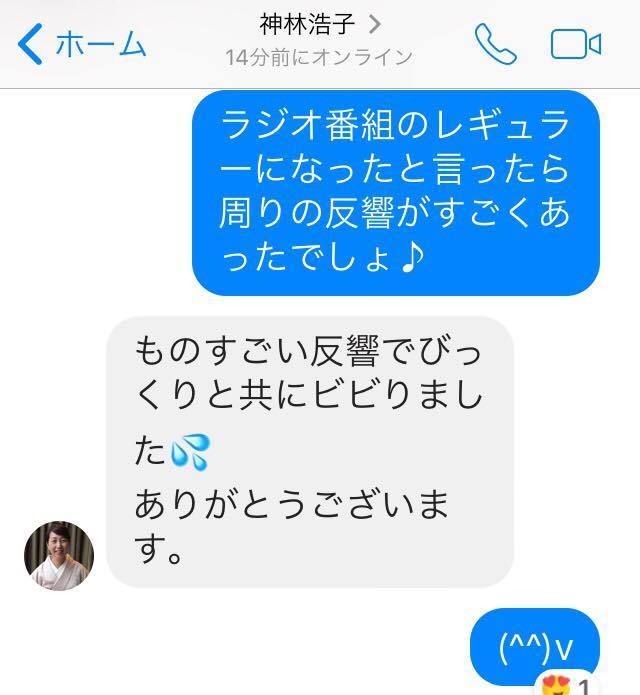Image resolution: width=640 pixels, height=695 pixels.
Task: Go back to ホーム
Action: (x=82, y=44)
